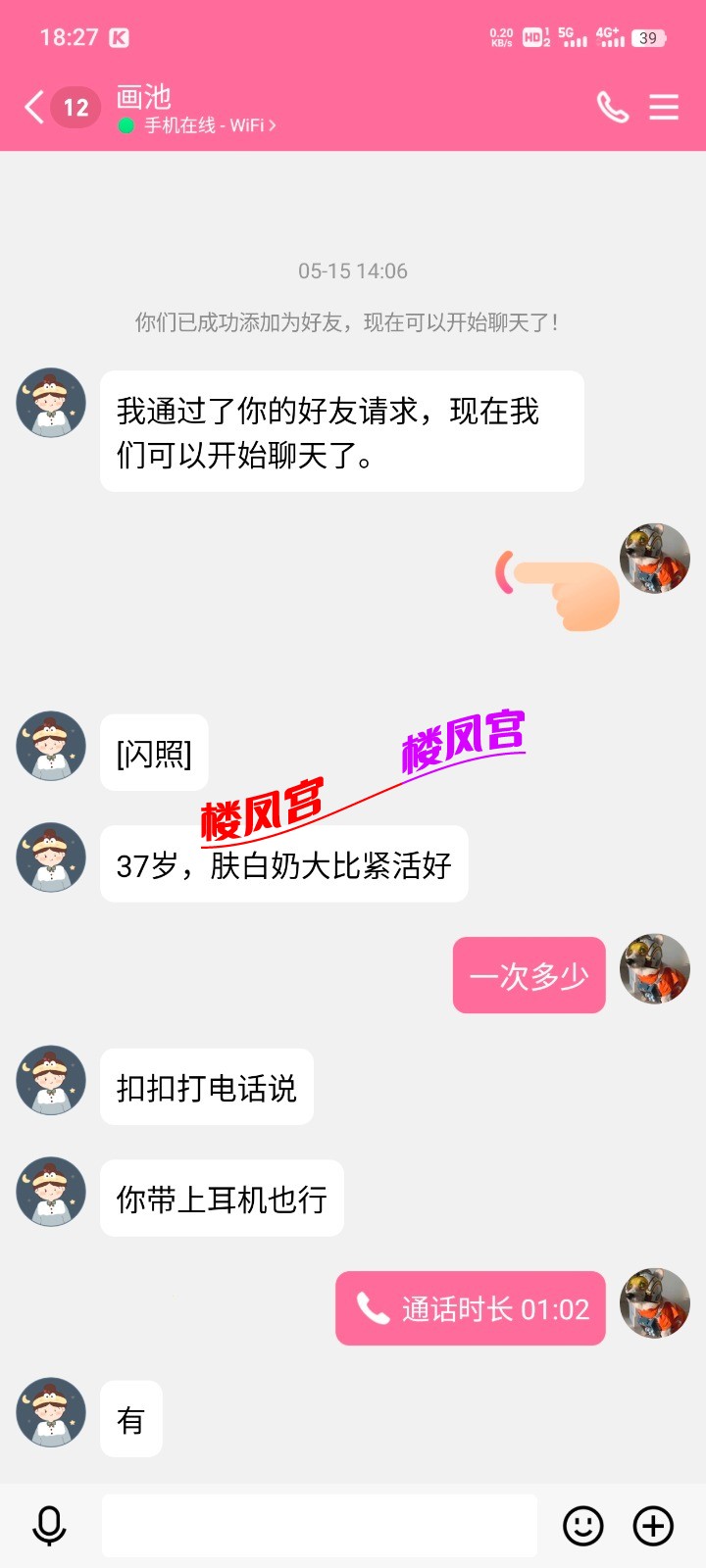
Task: Select the 你带上耳机也行 message bubble
Action: point(222,1198)
